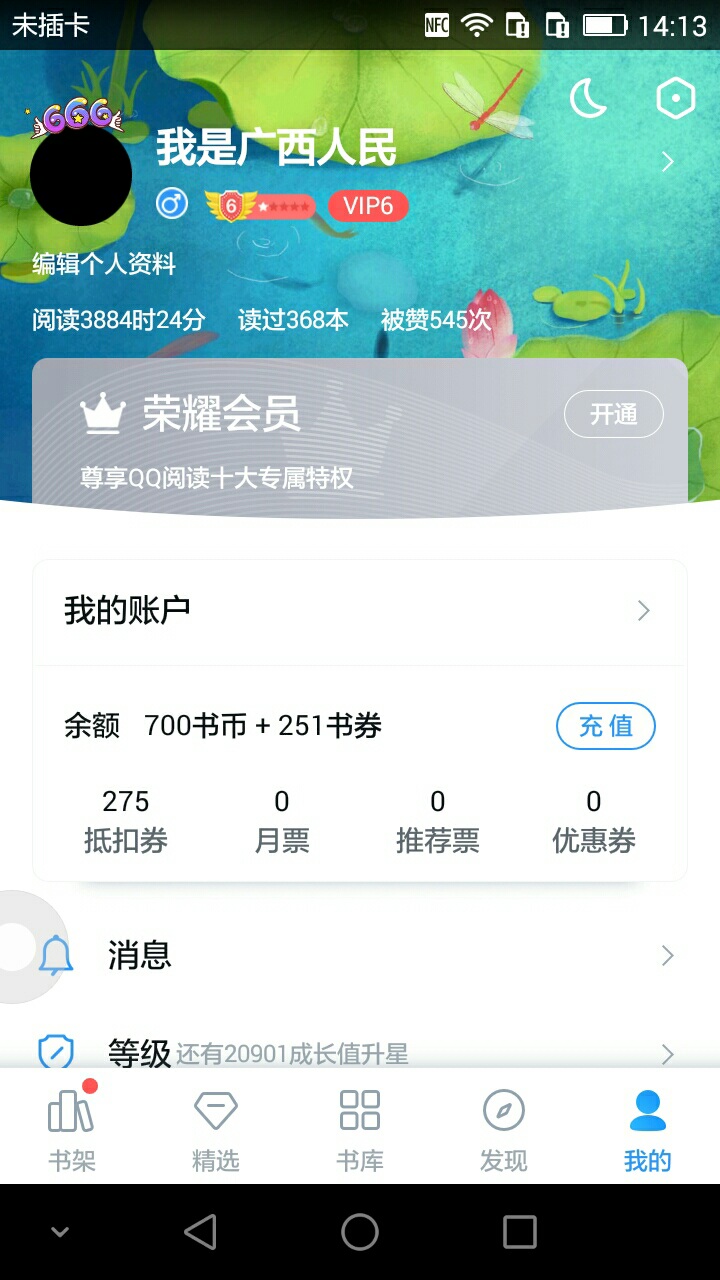Screen dimensions: 720x1280
Task: Open 编辑个人资料 to edit profile
Action: [x=104, y=264]
